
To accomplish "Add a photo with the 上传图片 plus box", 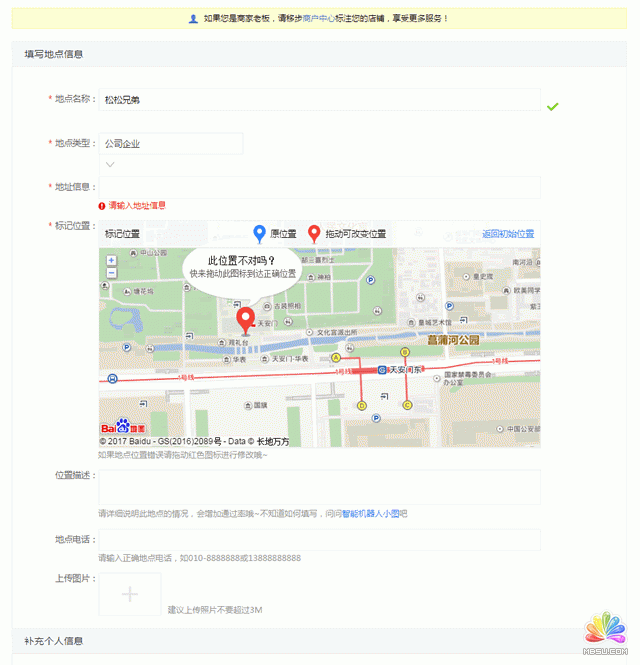I will [129, 594].
